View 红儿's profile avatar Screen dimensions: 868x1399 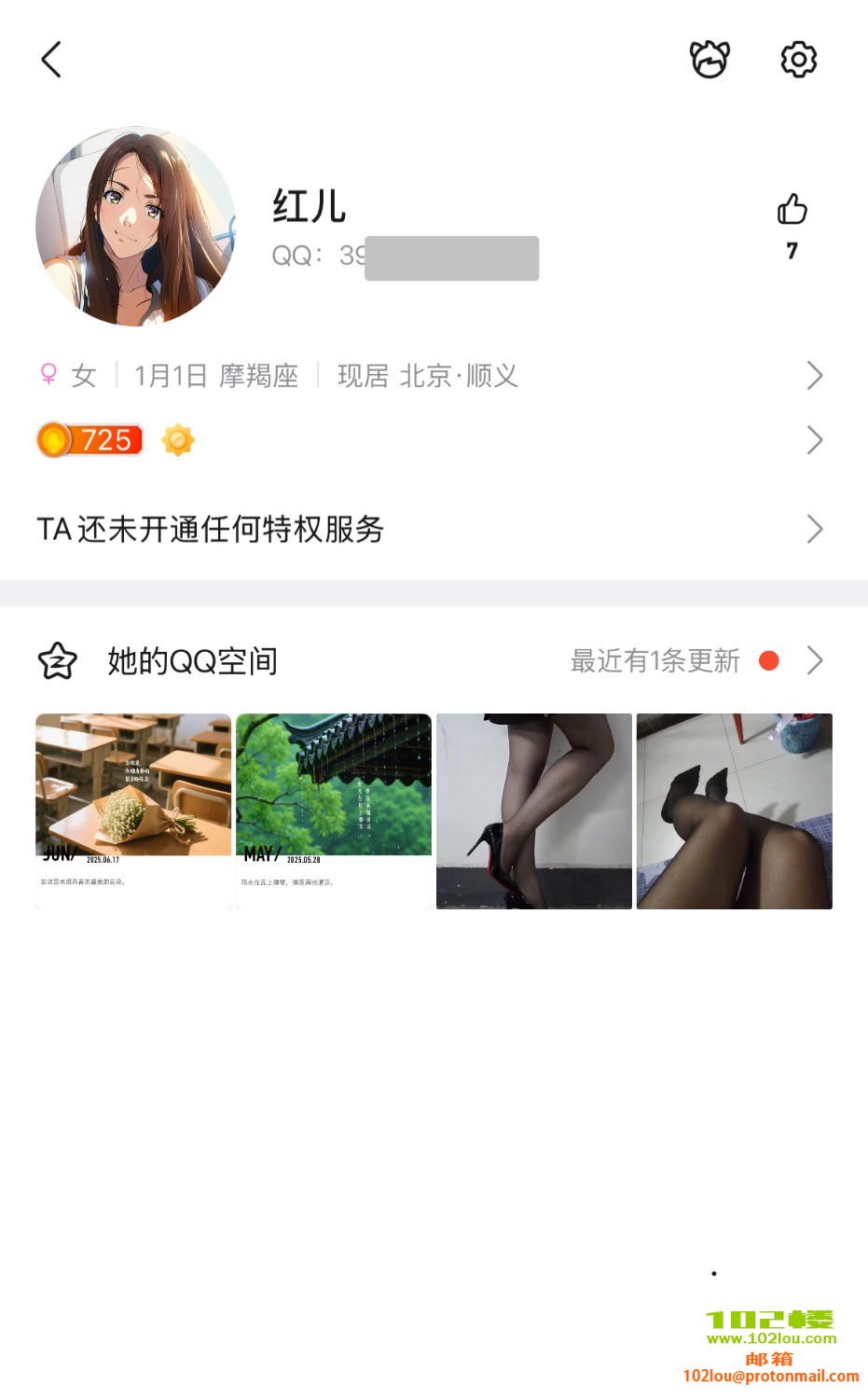(136, 227)
